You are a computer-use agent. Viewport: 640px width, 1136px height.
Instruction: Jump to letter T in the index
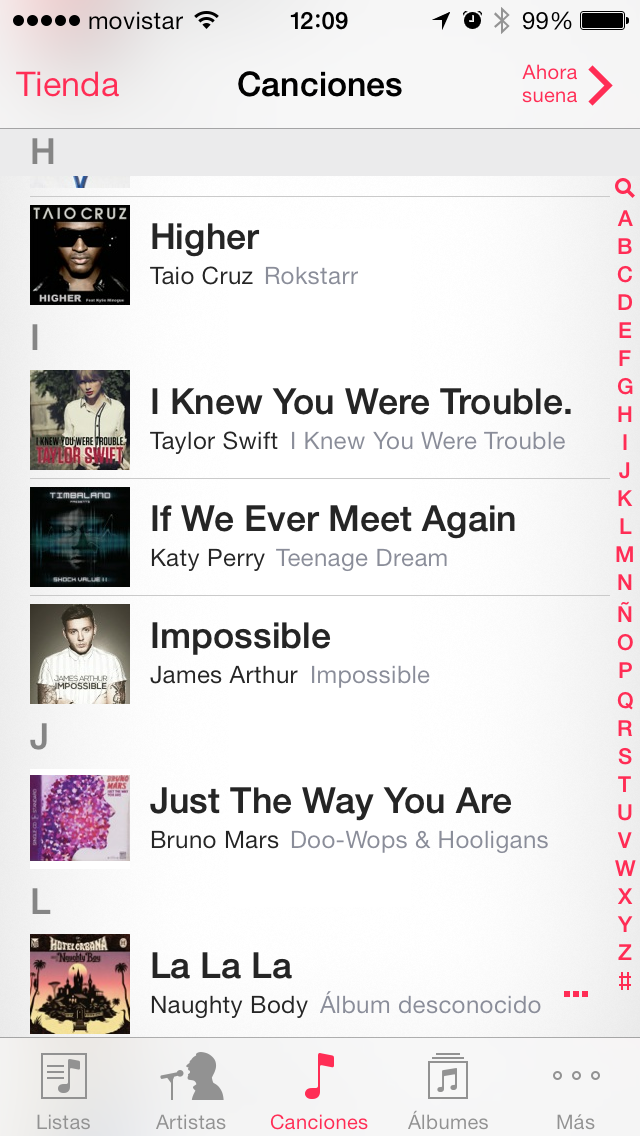[625, 784]
